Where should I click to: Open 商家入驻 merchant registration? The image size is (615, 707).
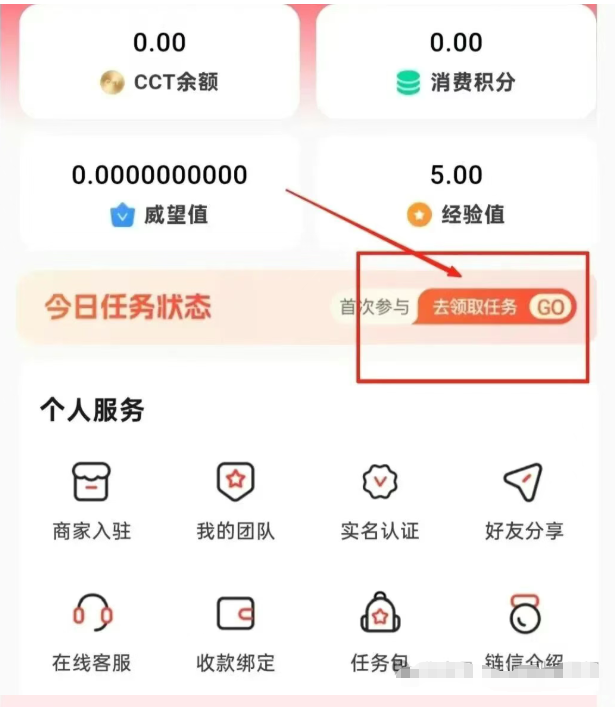[x=91, y=501]
